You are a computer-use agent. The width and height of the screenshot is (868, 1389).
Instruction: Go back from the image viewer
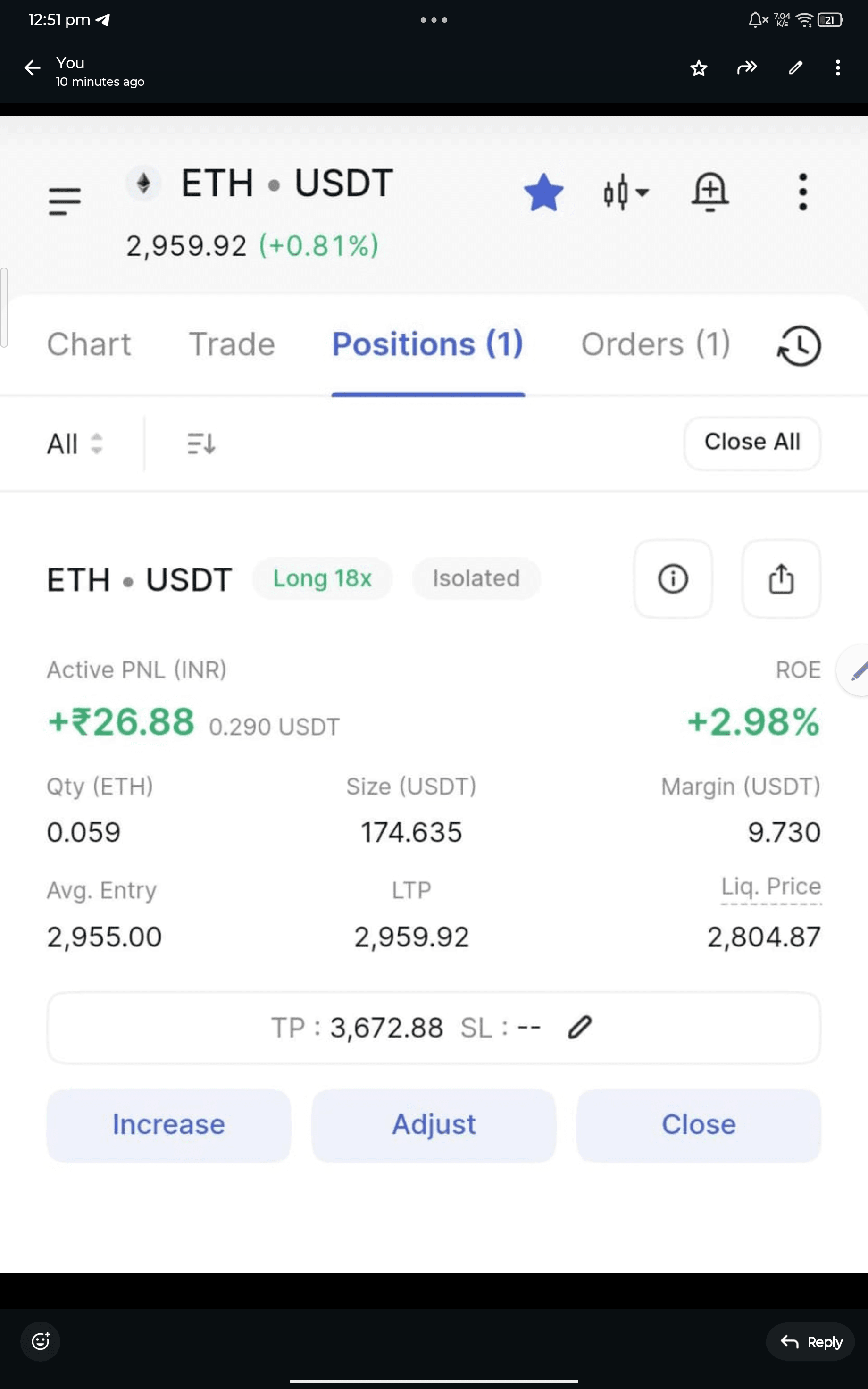click(32, 68)
